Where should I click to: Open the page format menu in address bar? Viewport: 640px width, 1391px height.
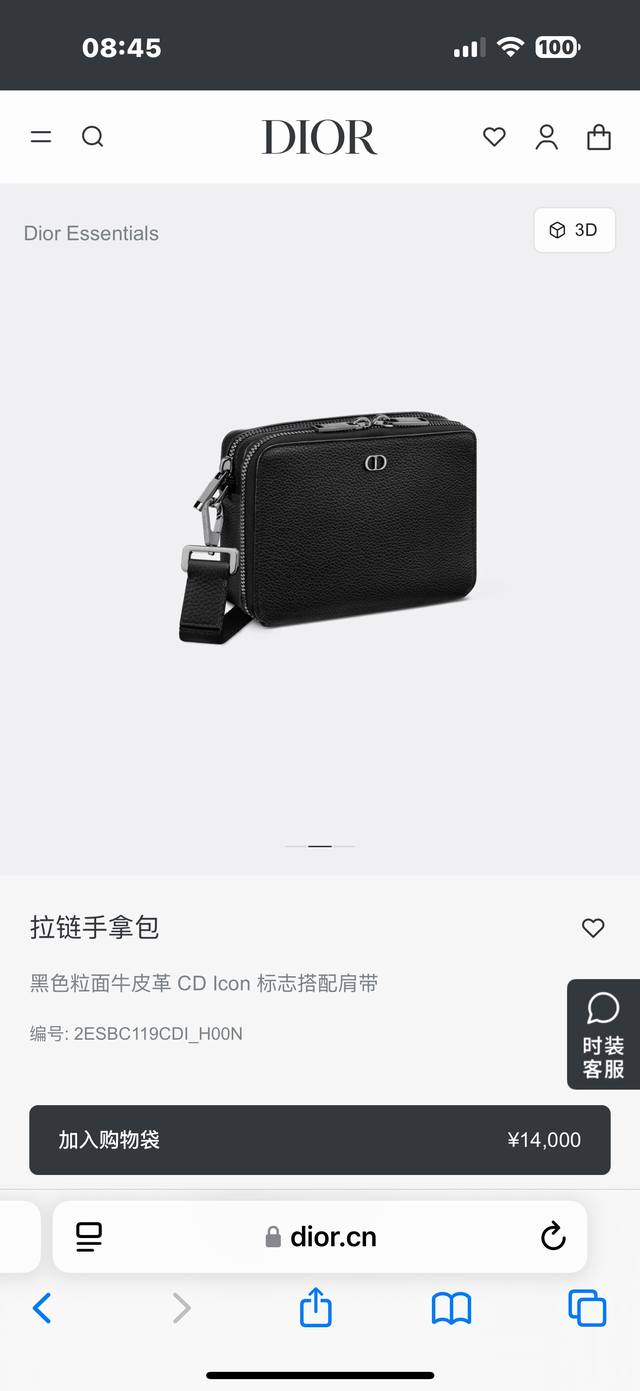pyautogui.click(x=90, y=1237)
